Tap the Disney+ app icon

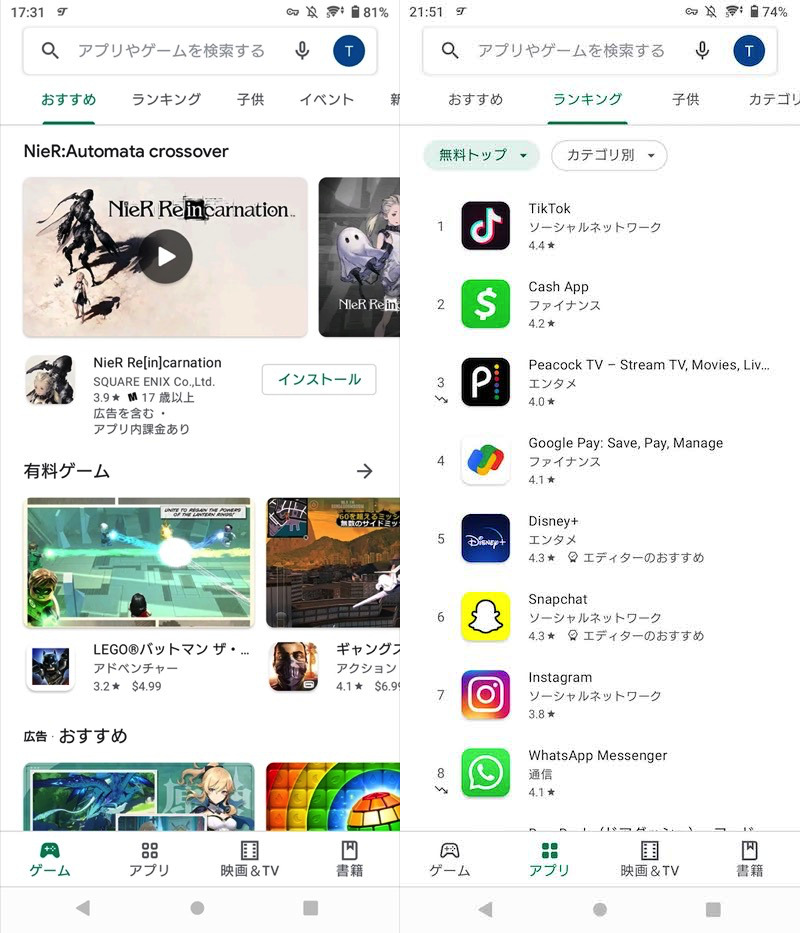(x=485, y=539)
